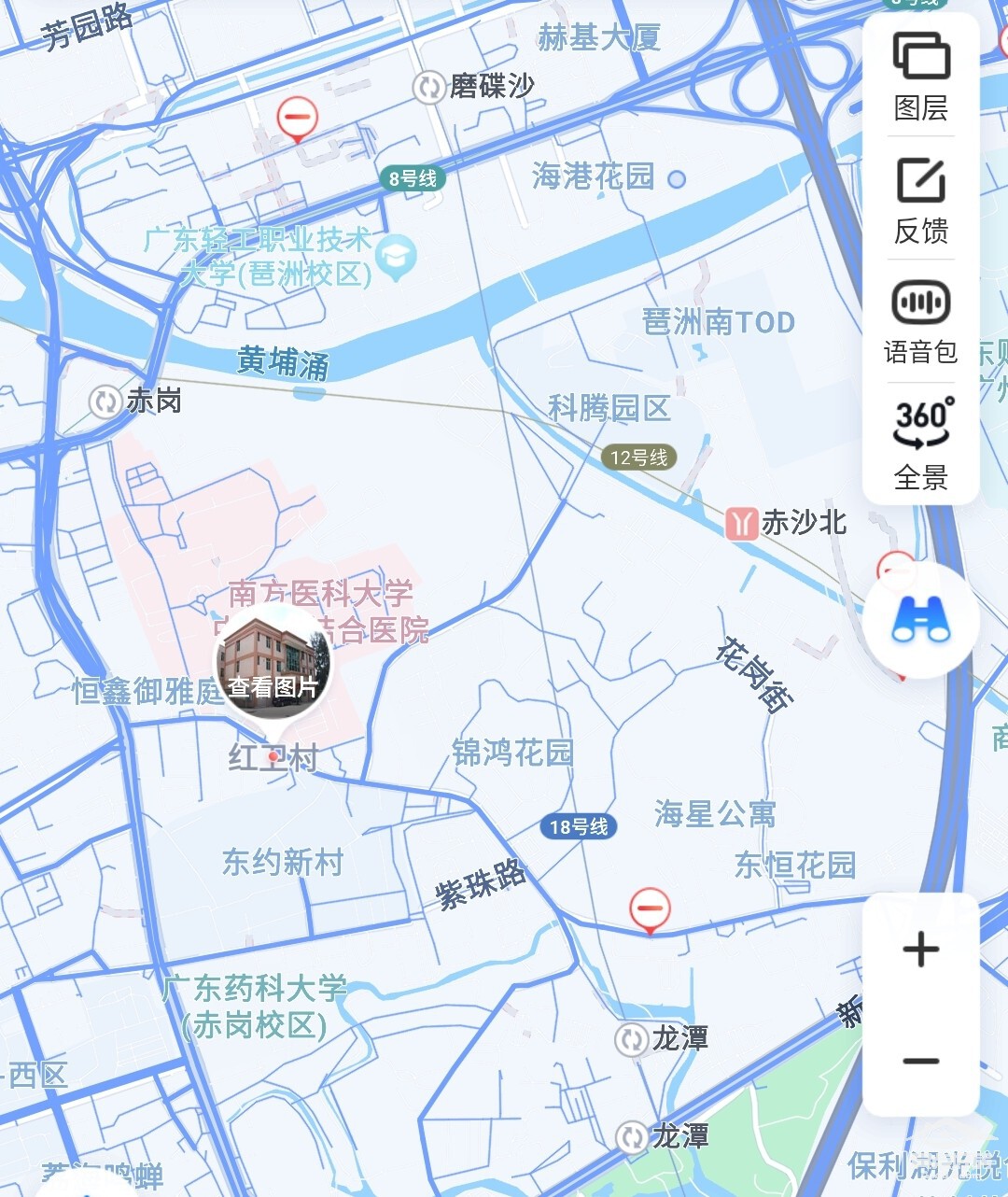Click the road closure marker near 芳园路
This screenshot has width=1008, height=1197.
[x=296, y=117]
